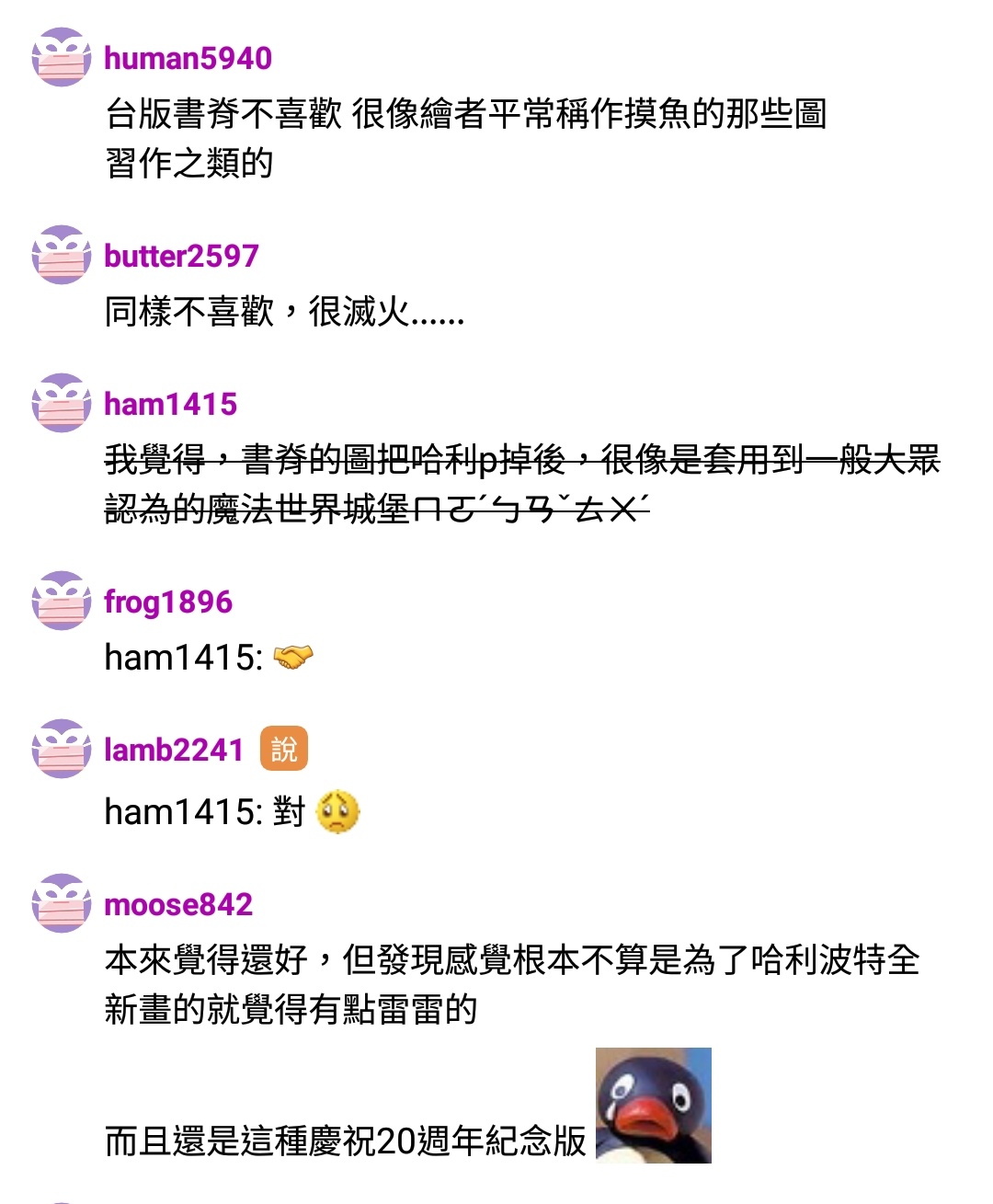Screen dimensions: 993x1204
Task: Enlarge the crying penguin image in moose842's reply
Action: pos(653,1105)
